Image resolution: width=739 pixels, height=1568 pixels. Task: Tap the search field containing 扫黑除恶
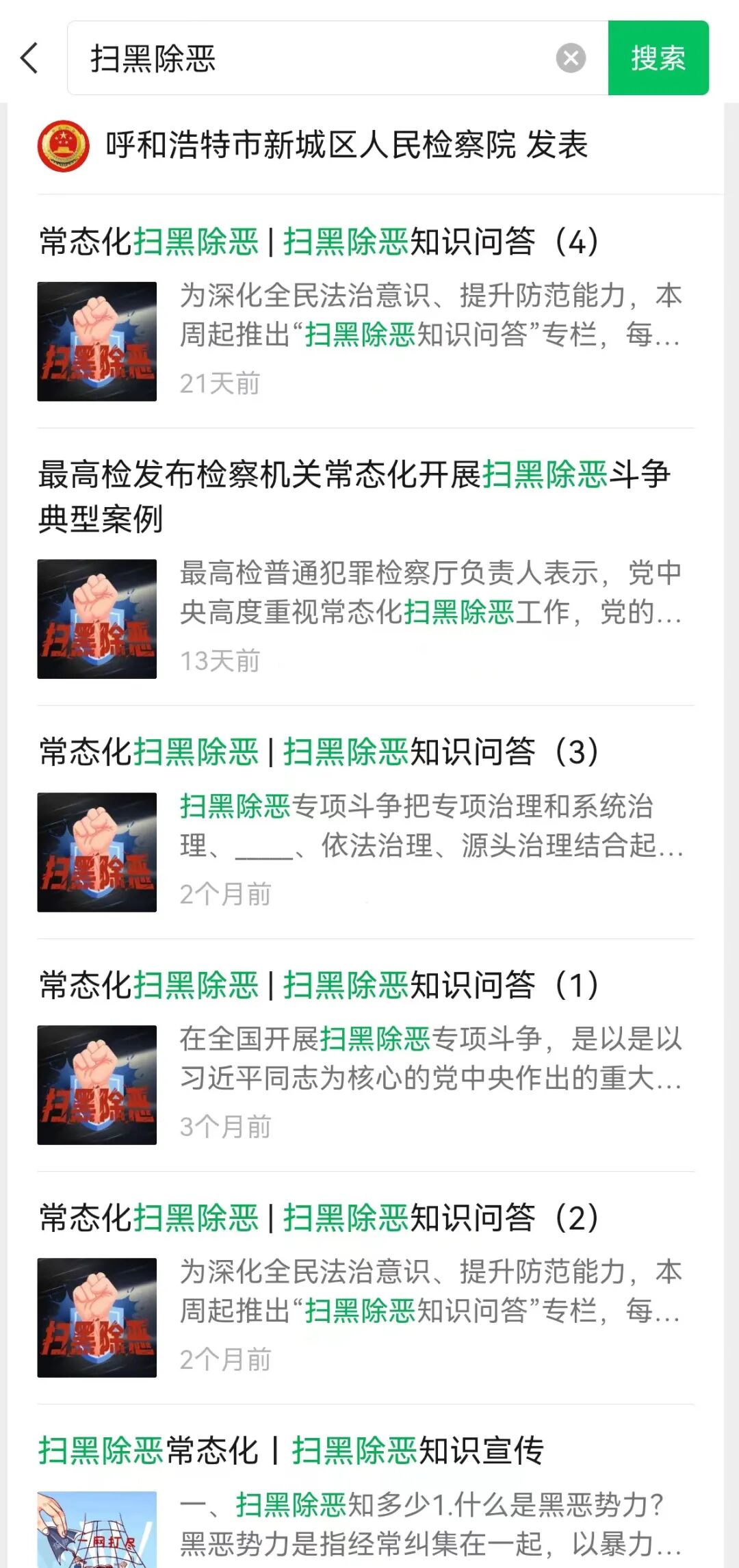pyautogui.click(x=308, y=58)
